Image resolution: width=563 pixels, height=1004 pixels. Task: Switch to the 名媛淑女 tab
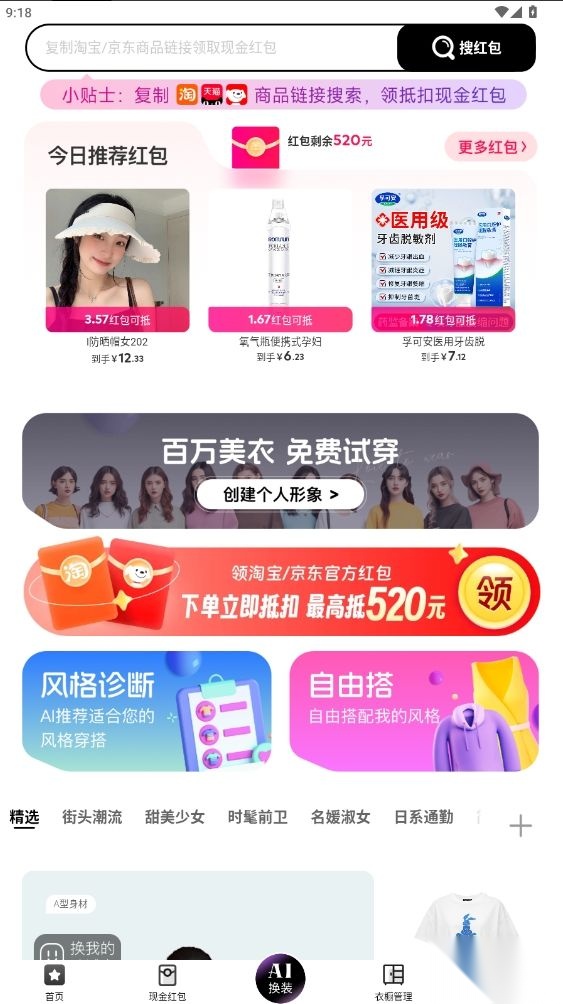point(341,817)
